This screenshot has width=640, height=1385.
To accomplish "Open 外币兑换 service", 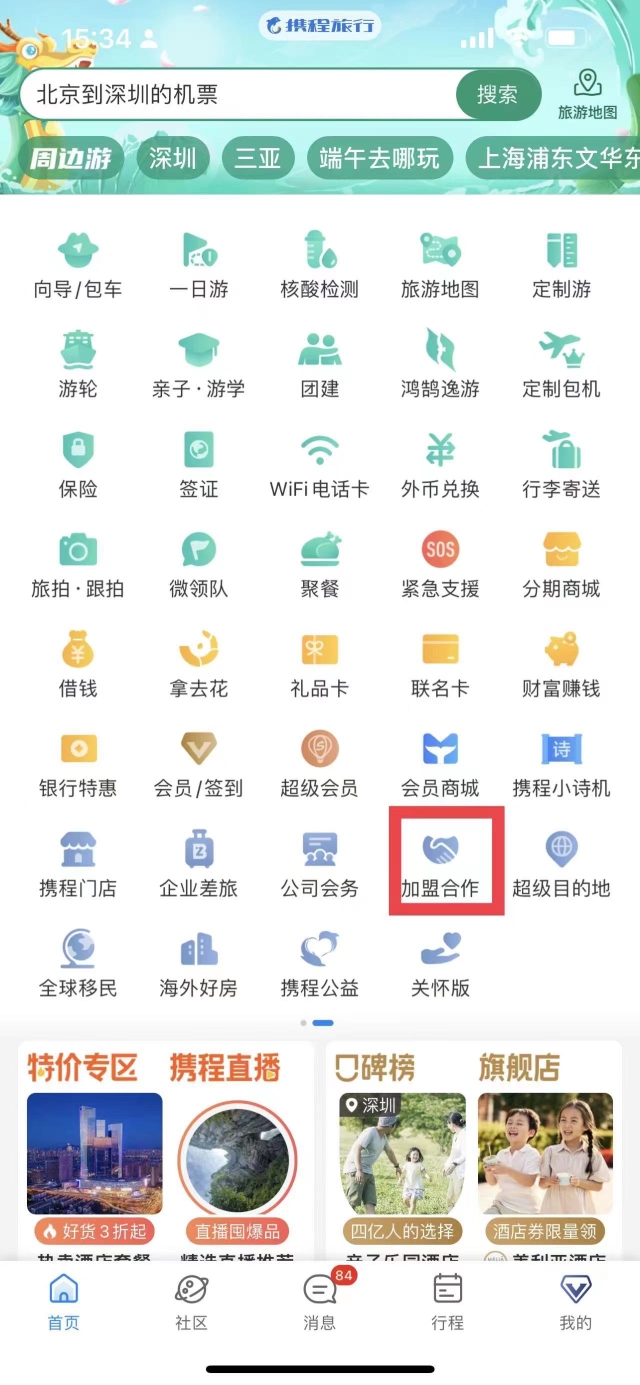I will coord(440,465).
